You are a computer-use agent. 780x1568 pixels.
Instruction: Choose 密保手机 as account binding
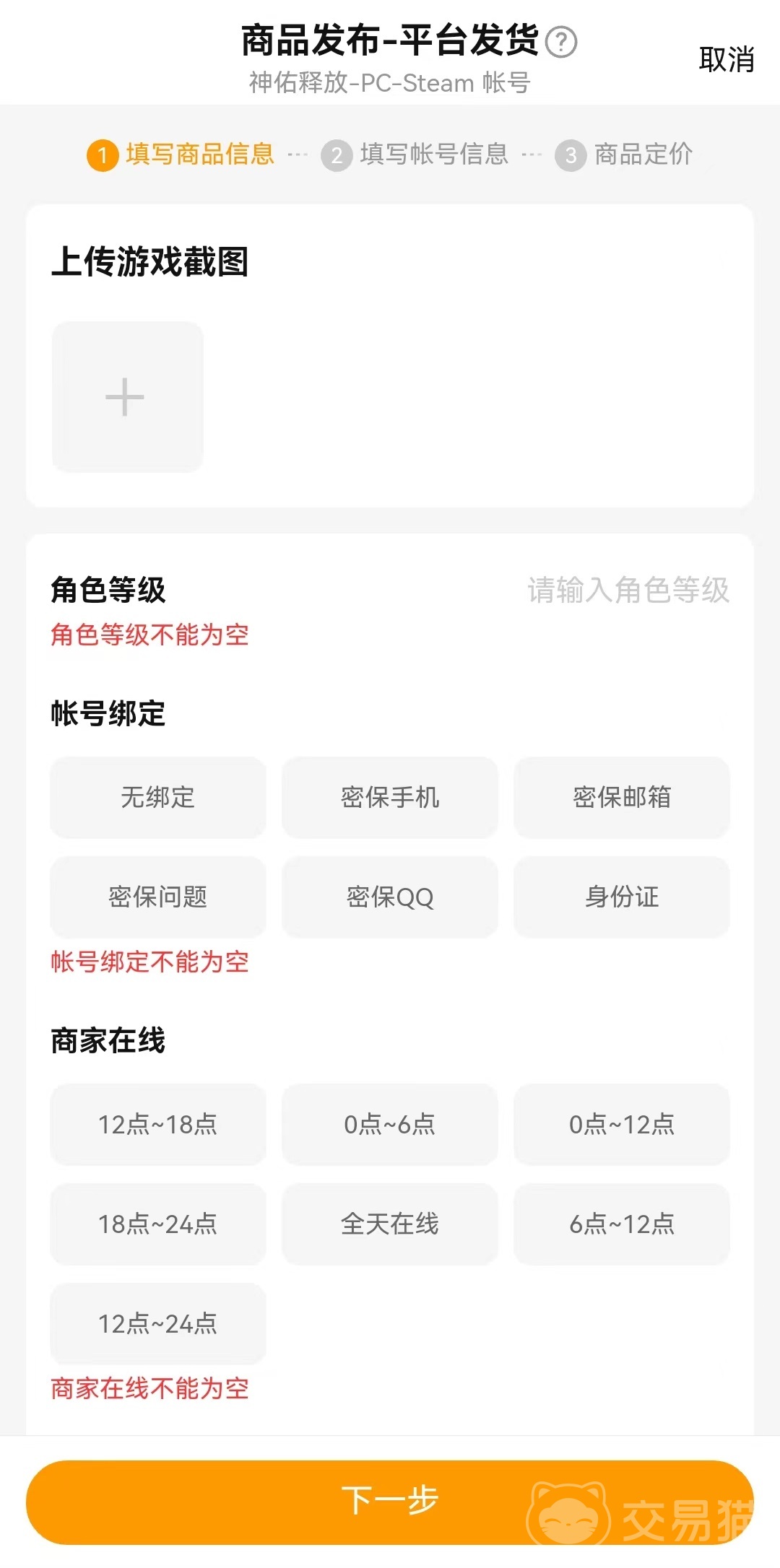(x=390, y=798)
